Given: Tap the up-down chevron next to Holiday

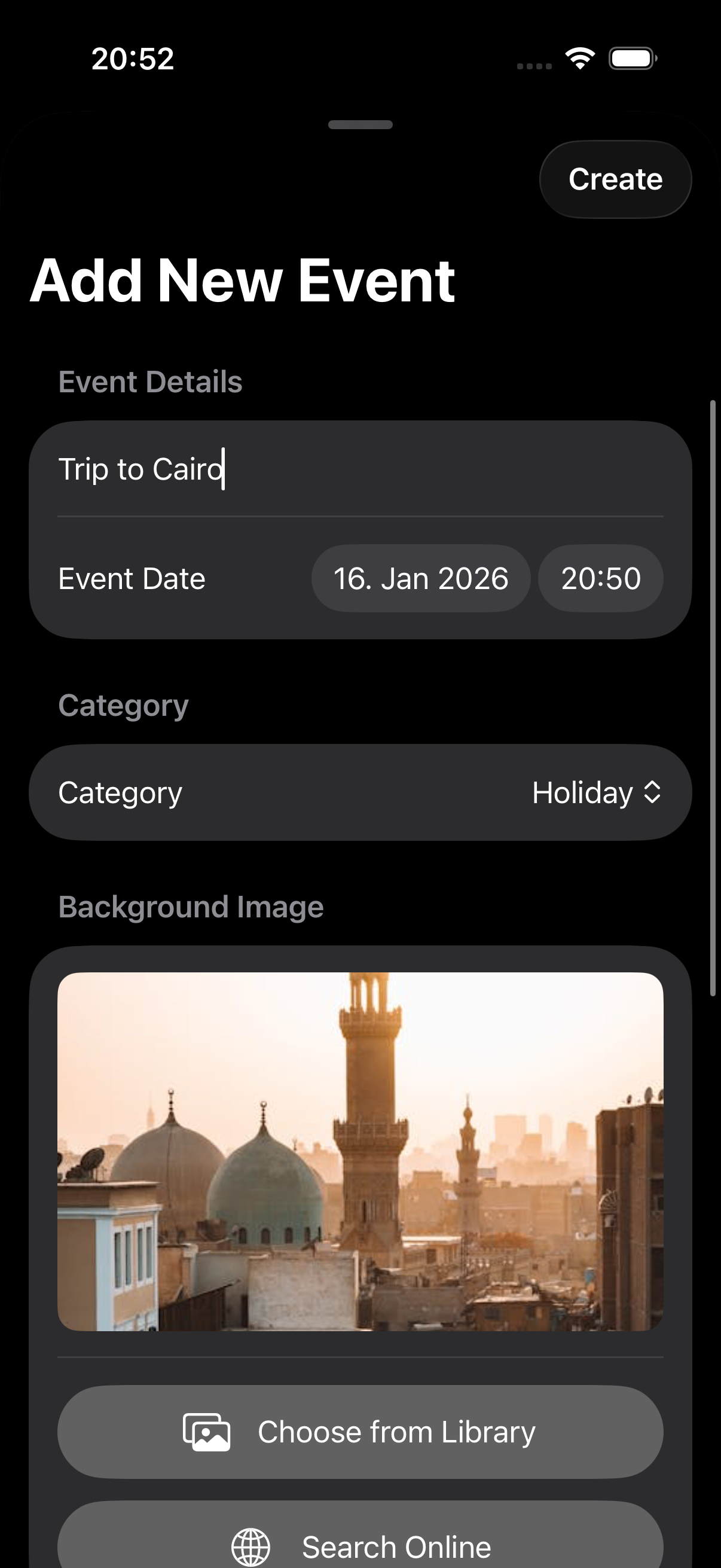Looking at the screenshot, I should click(x=652, y=792).
